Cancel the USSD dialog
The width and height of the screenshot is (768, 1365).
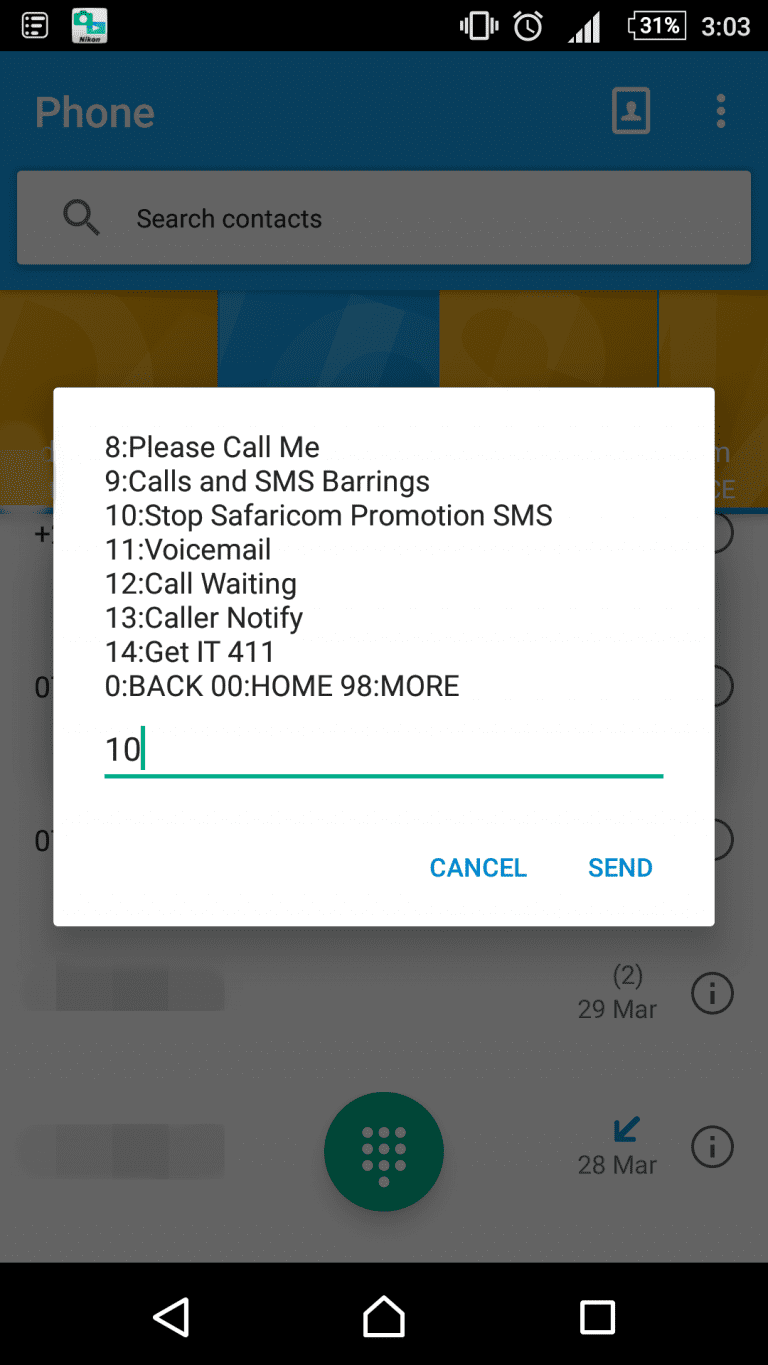(x=478, y=867)
